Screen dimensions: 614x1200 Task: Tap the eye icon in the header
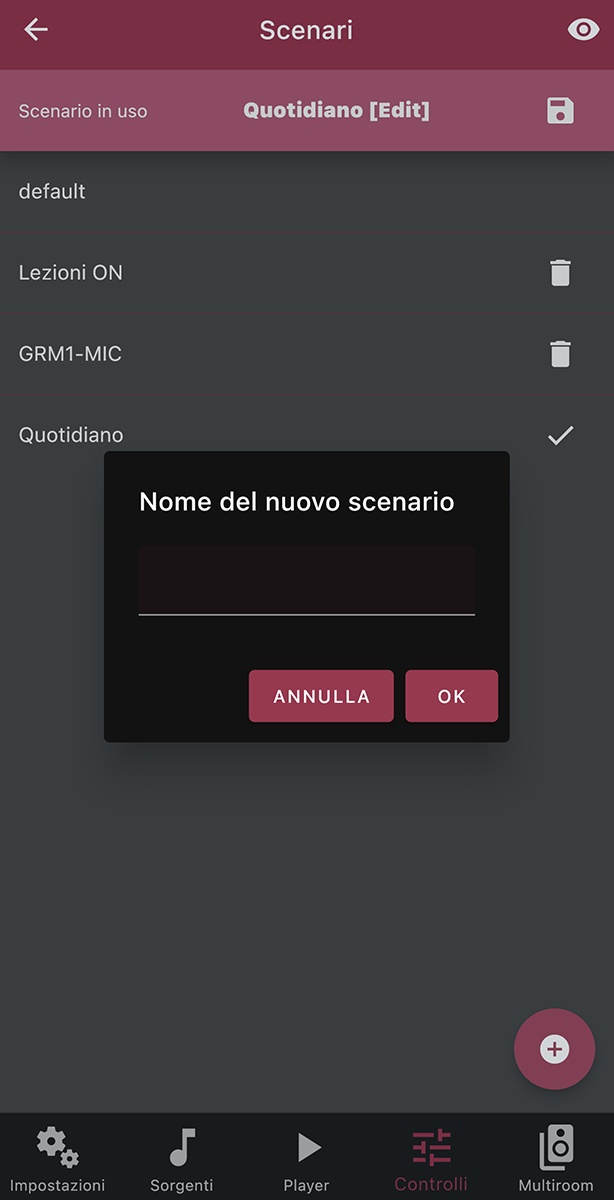[582, 30]
